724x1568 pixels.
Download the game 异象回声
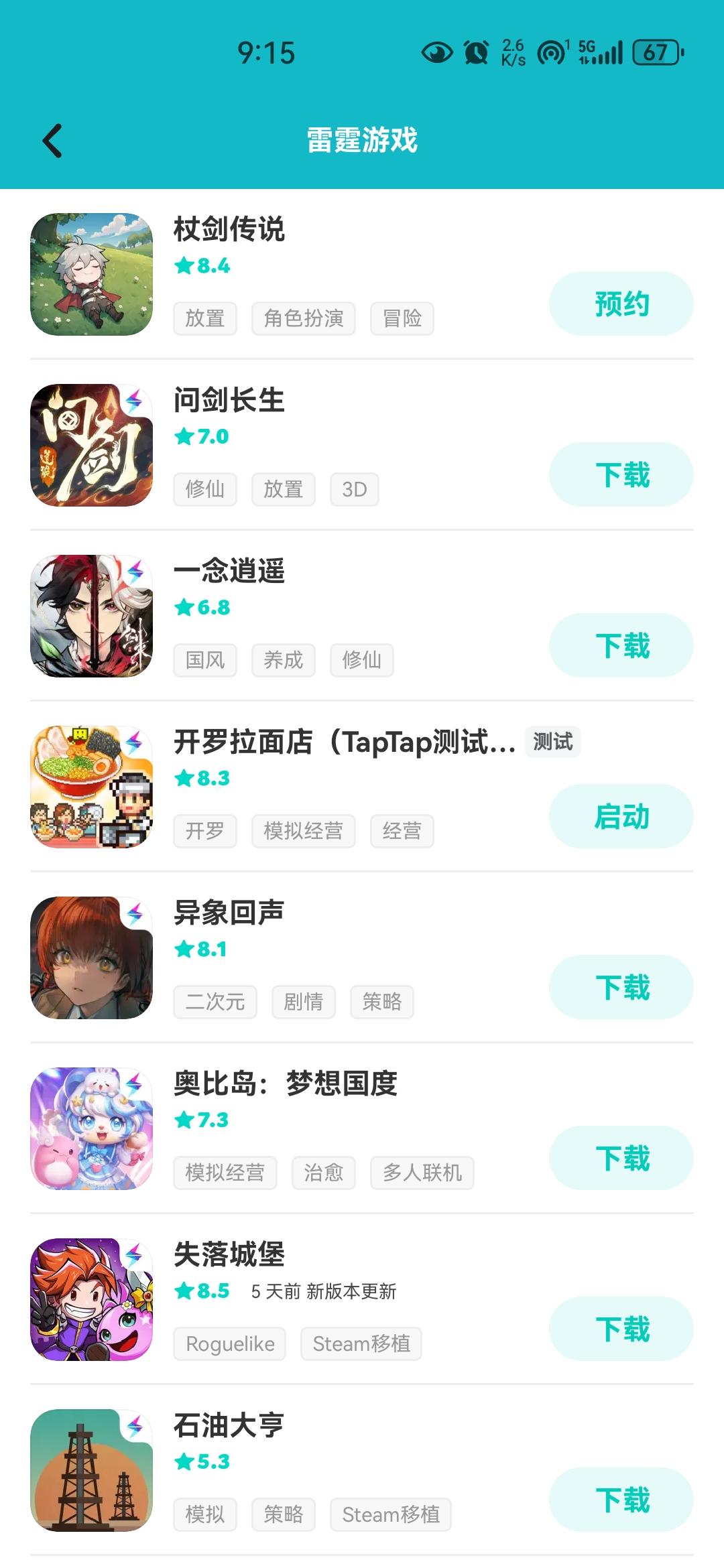621,987
